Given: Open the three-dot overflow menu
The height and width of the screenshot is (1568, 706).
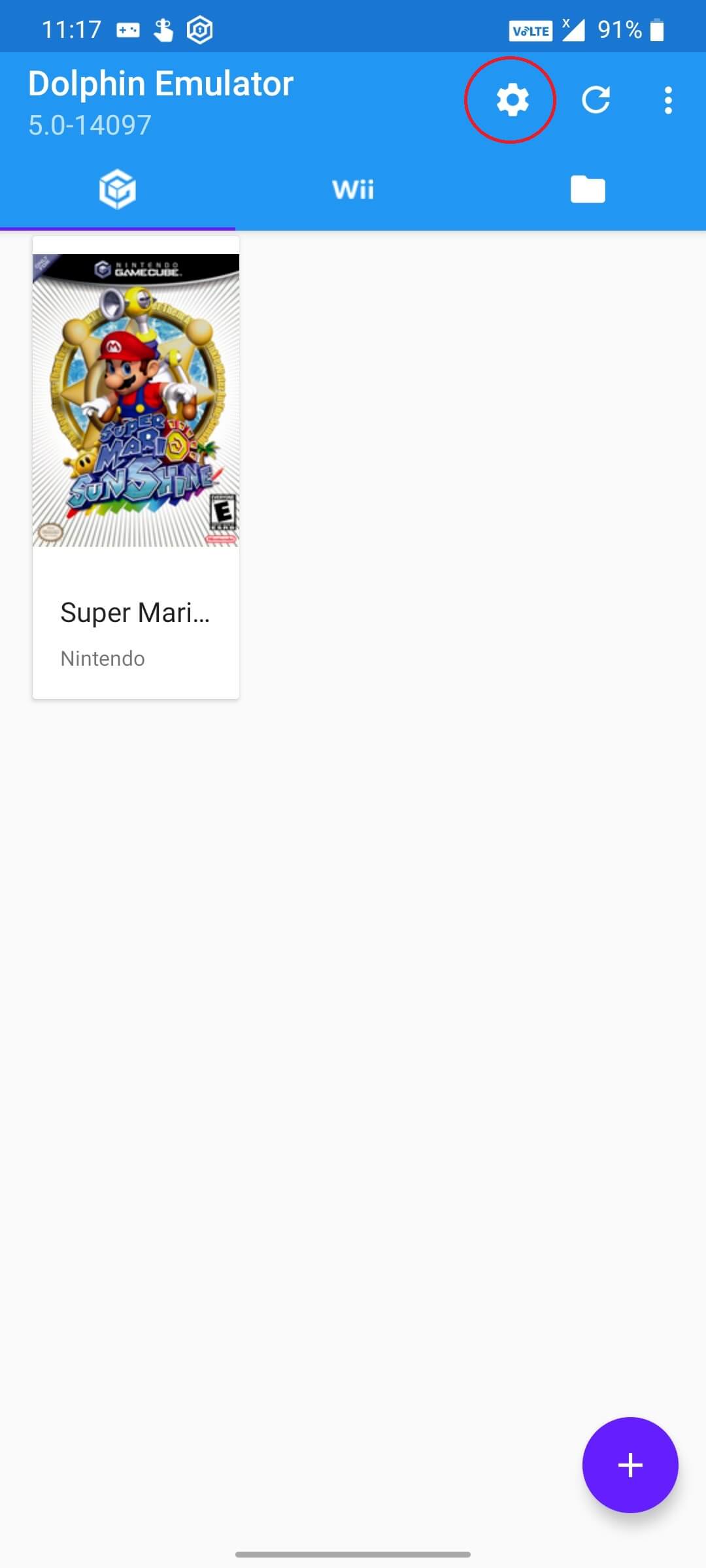Looking at the screenshot, I should click(667, 100).
